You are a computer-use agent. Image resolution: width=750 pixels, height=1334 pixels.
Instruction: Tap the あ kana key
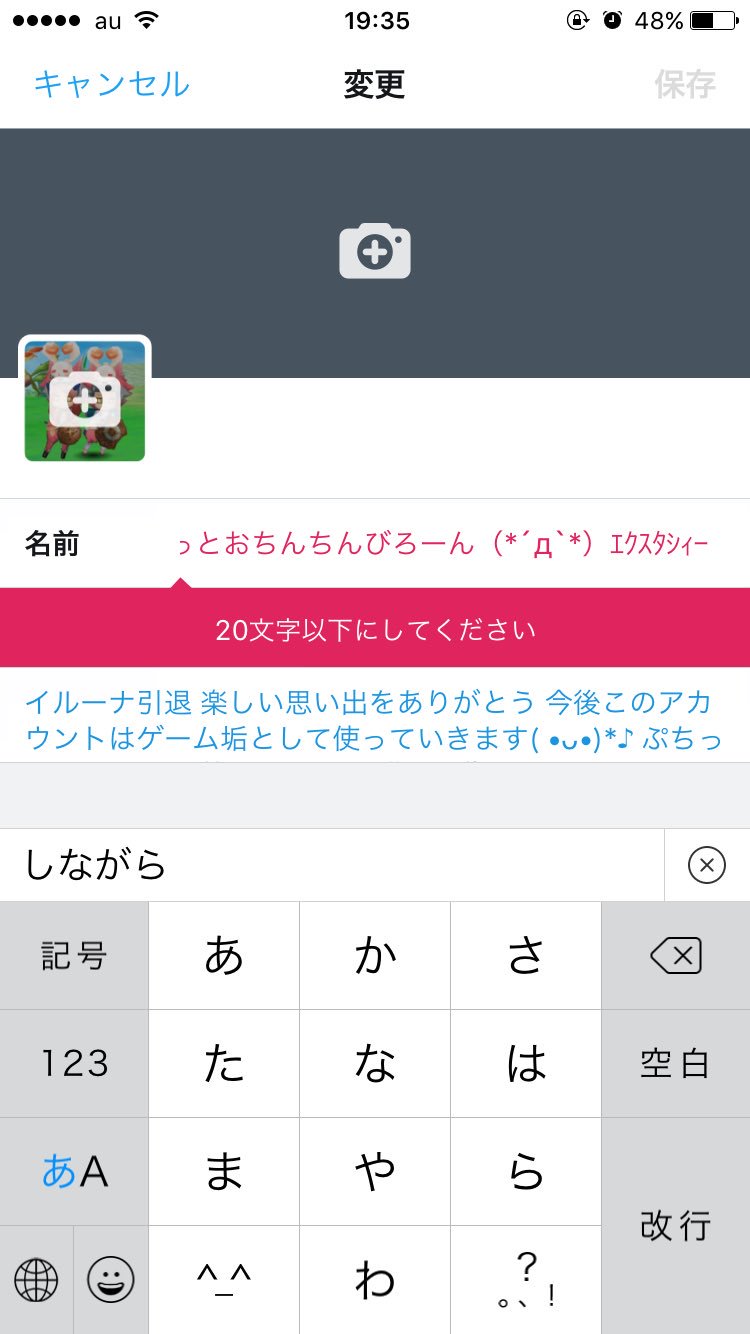tap(224, 956)
